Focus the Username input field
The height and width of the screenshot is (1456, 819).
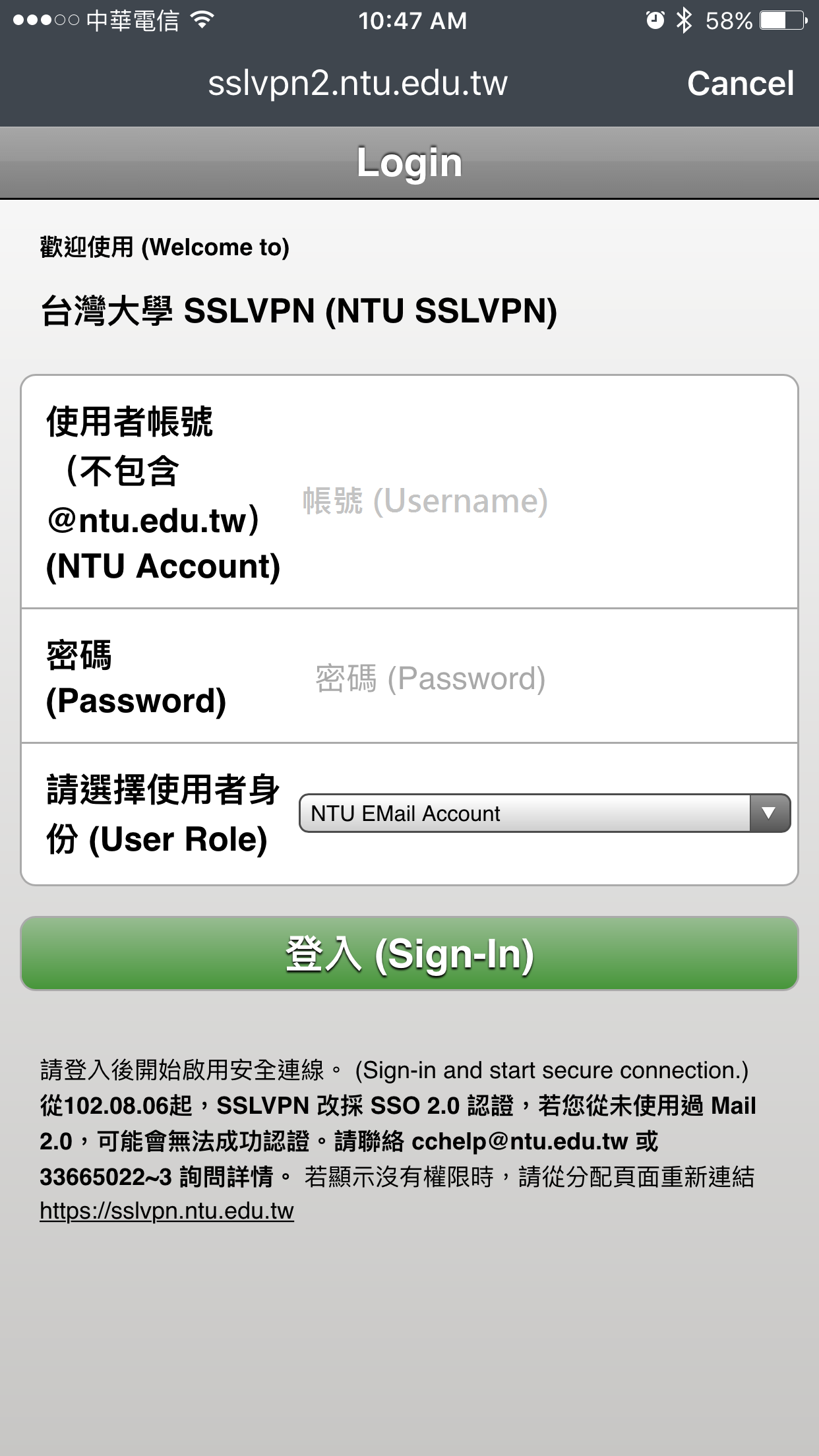(x=544, y=501)
